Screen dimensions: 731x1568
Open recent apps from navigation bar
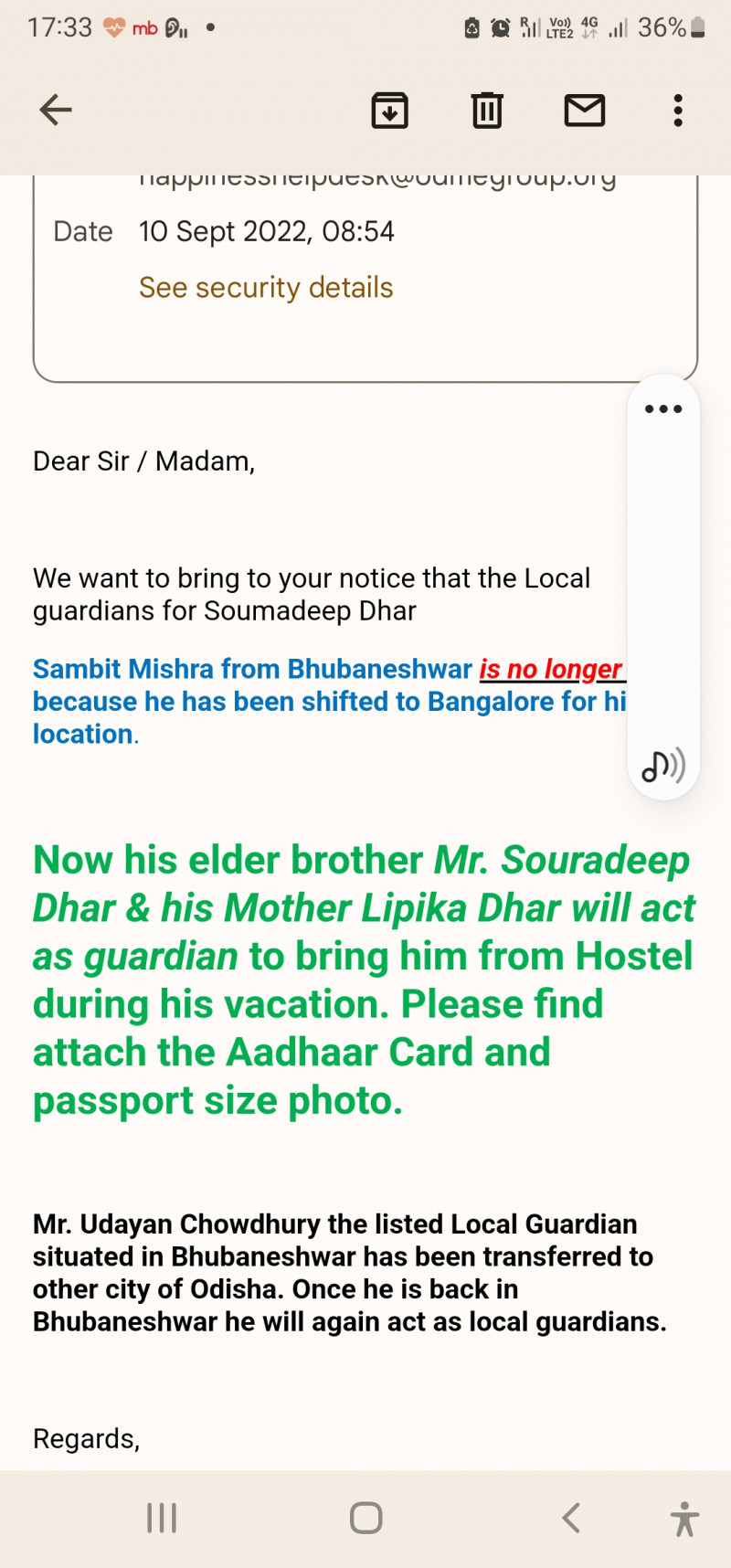pos(162,1519)
